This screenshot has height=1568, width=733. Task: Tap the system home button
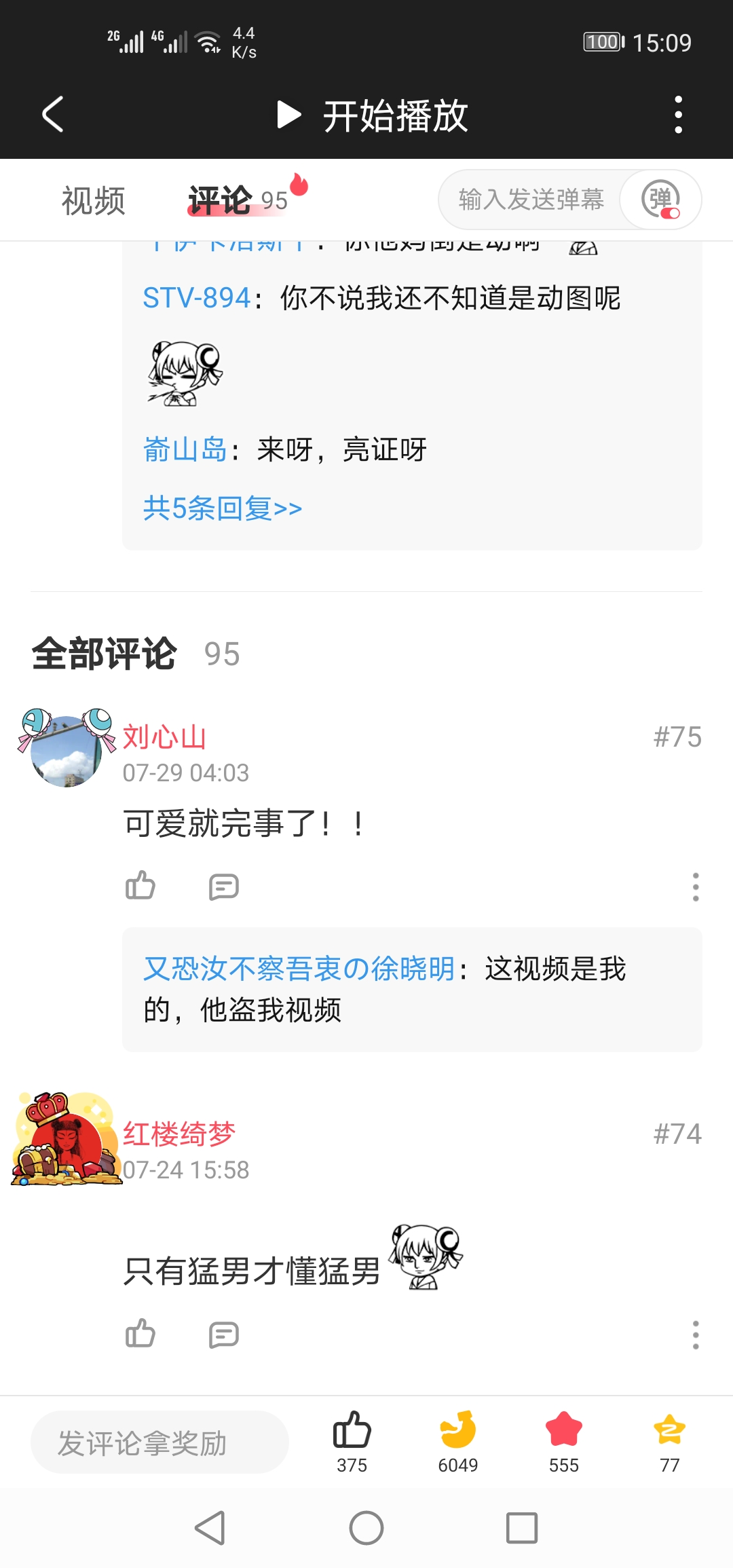366,1528
